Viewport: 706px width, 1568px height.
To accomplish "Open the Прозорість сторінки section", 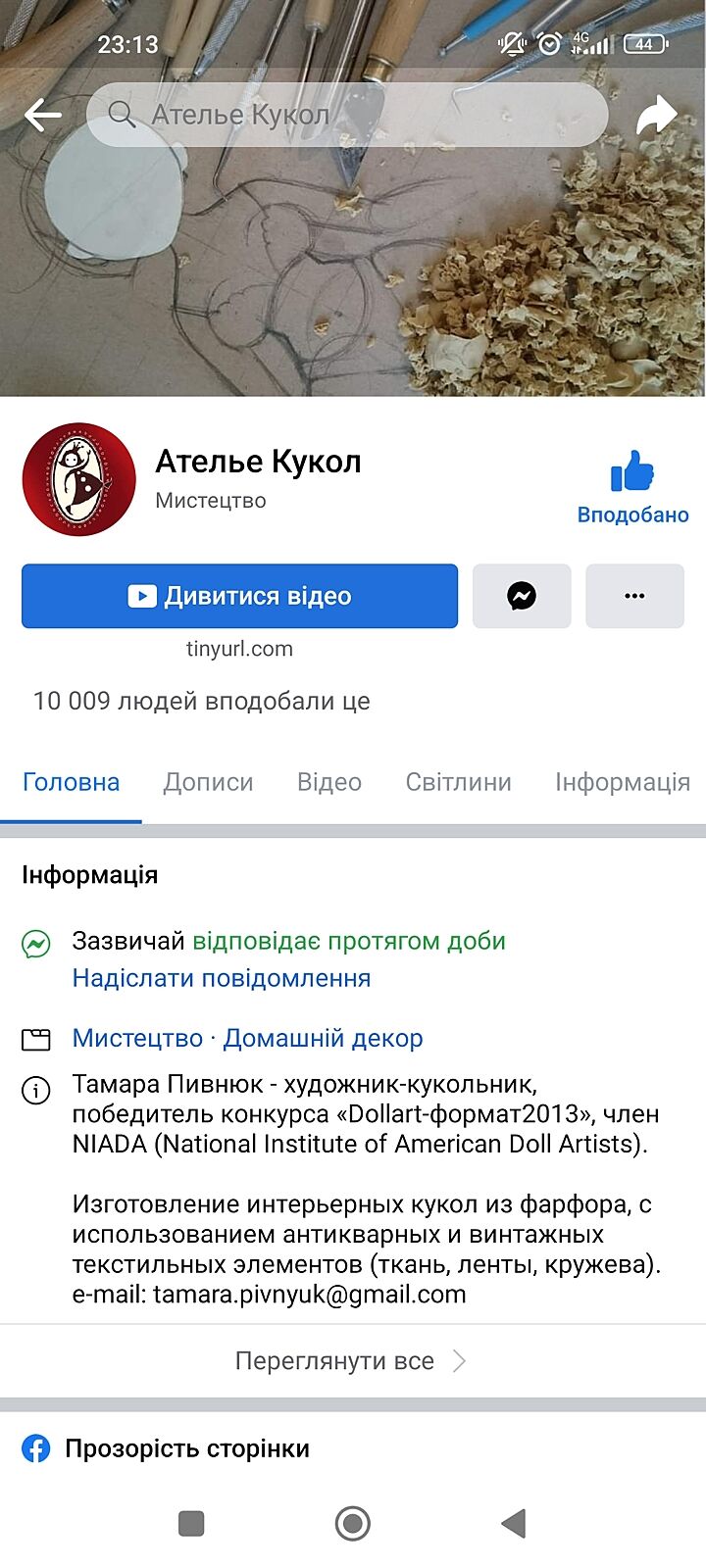I will pos(186,1448).
